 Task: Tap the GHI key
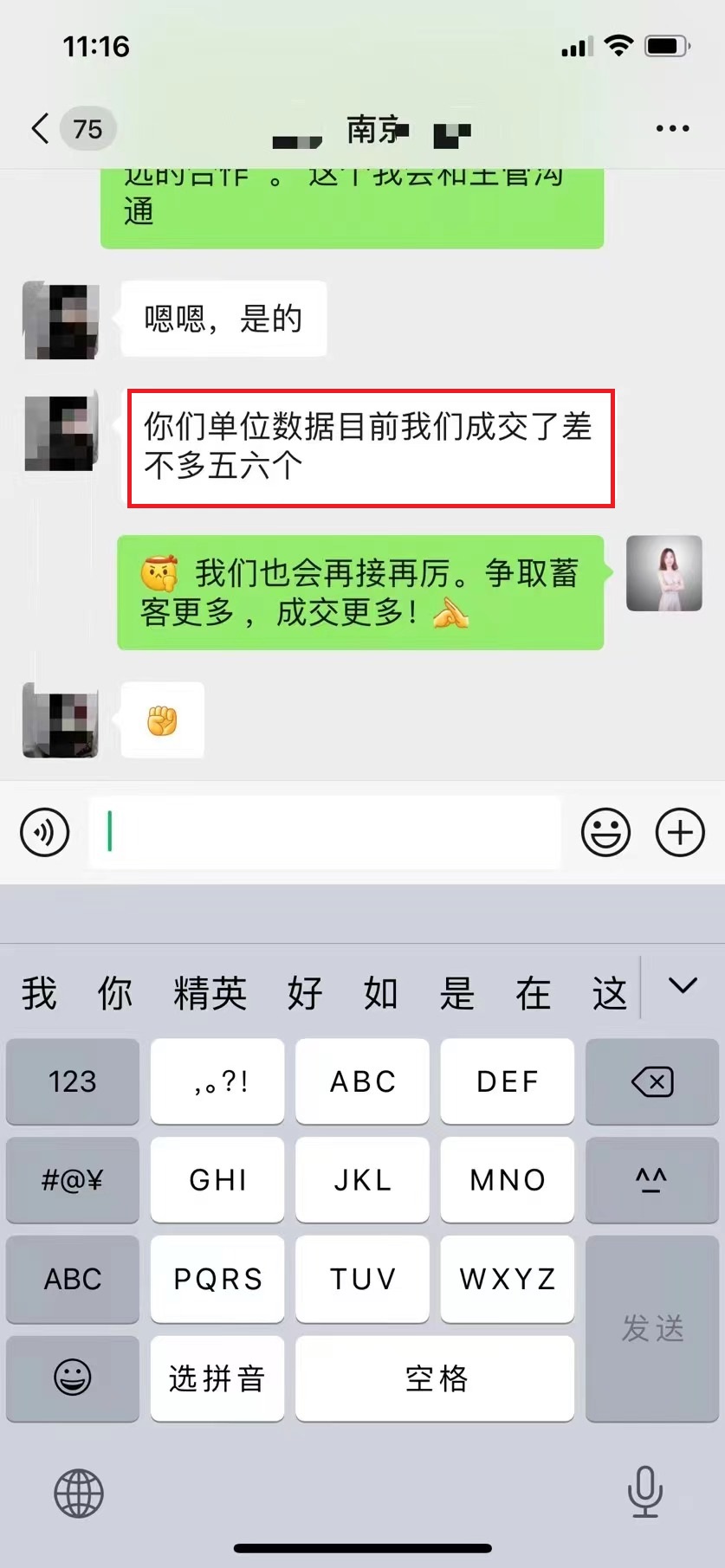click(x=217, y=1180)
